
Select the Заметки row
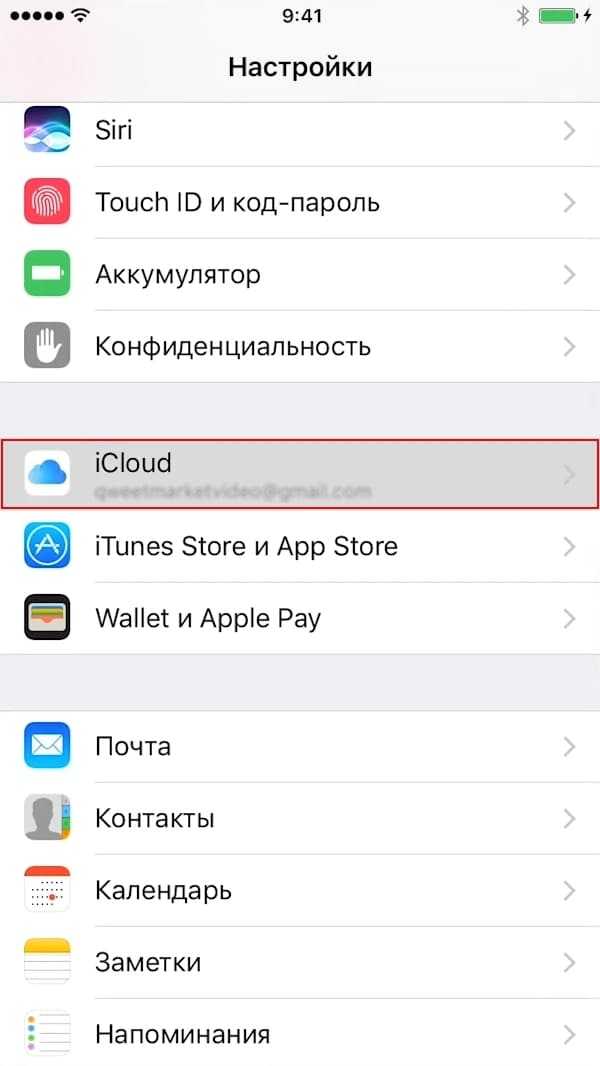click(x=300, y=962)
